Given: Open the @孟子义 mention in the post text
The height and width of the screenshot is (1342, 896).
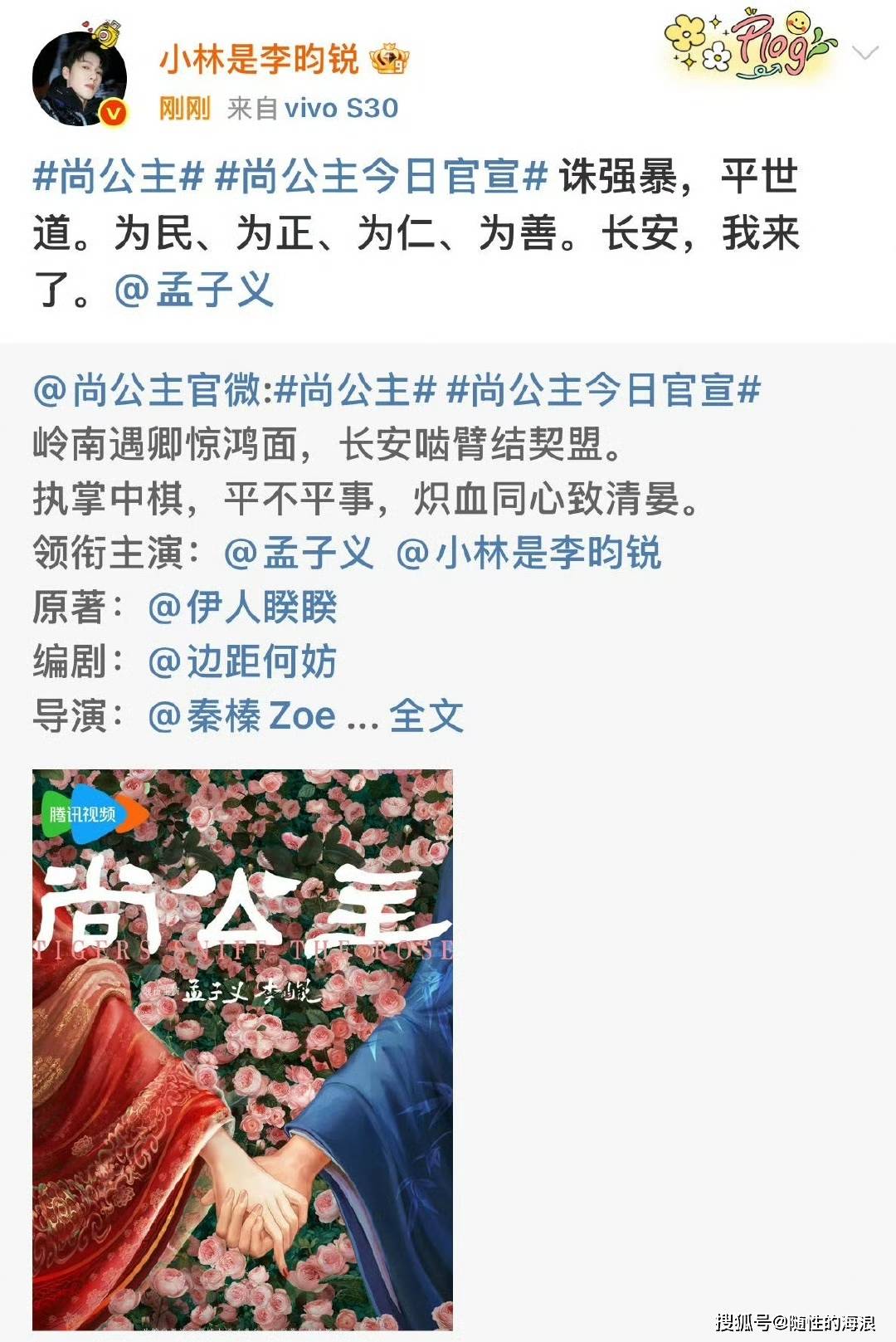Looking at the screenshot, I should pos(194,290).
